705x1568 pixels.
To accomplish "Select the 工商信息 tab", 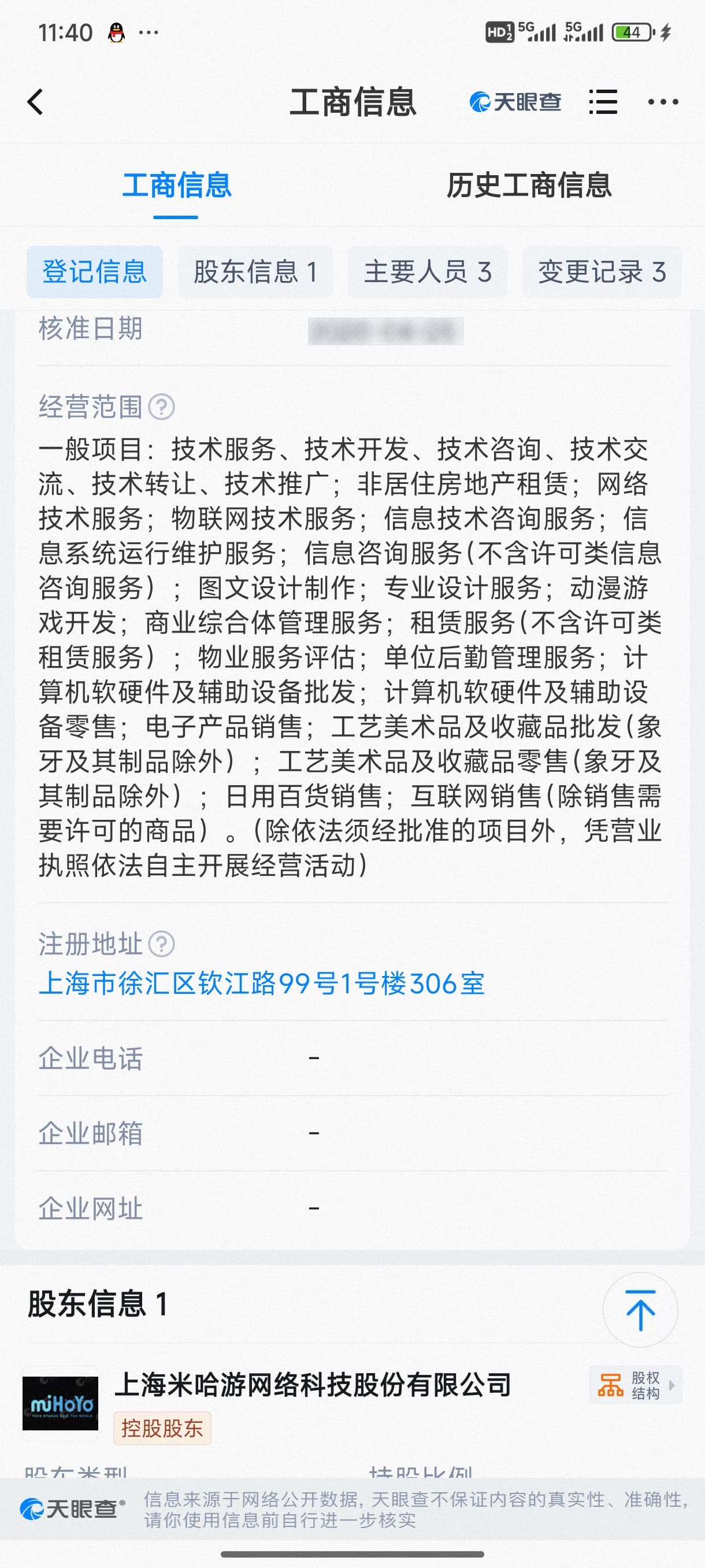I will (x=176, y=185).
